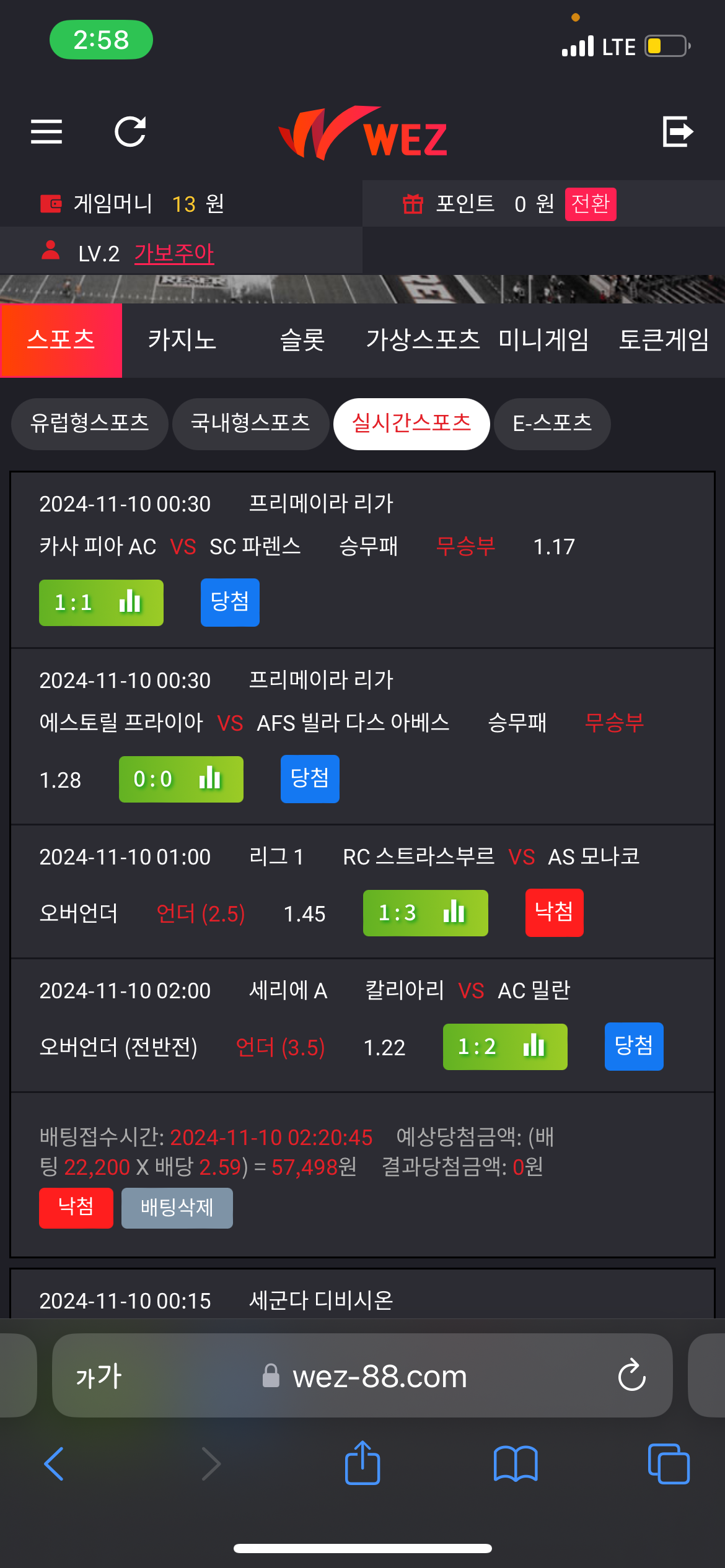Switch to the 카지노 tab
The image size is (725, 1568).
(182, 340)
